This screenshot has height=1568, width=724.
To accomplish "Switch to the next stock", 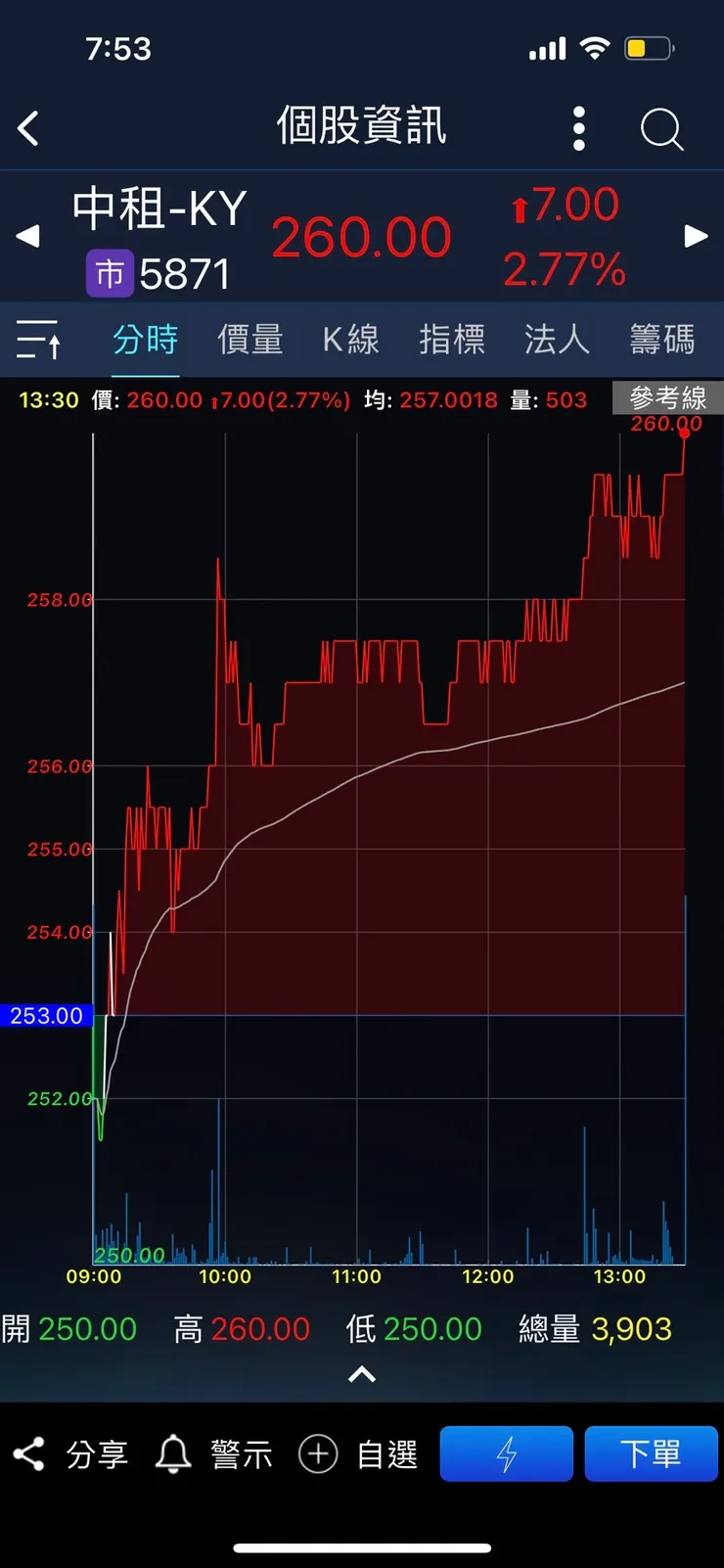I will pos(696,236).
